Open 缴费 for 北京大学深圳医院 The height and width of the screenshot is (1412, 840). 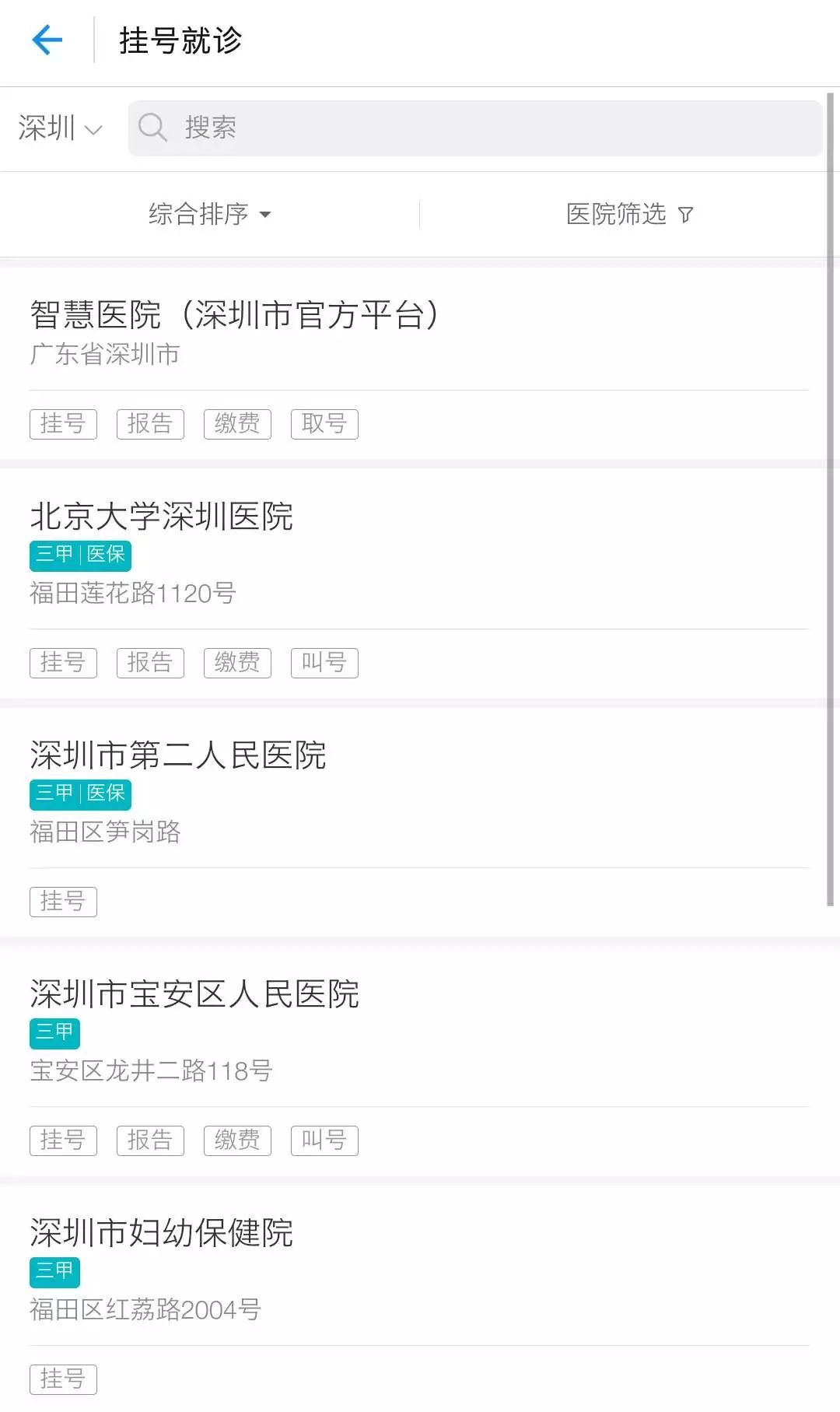(237, 662)
